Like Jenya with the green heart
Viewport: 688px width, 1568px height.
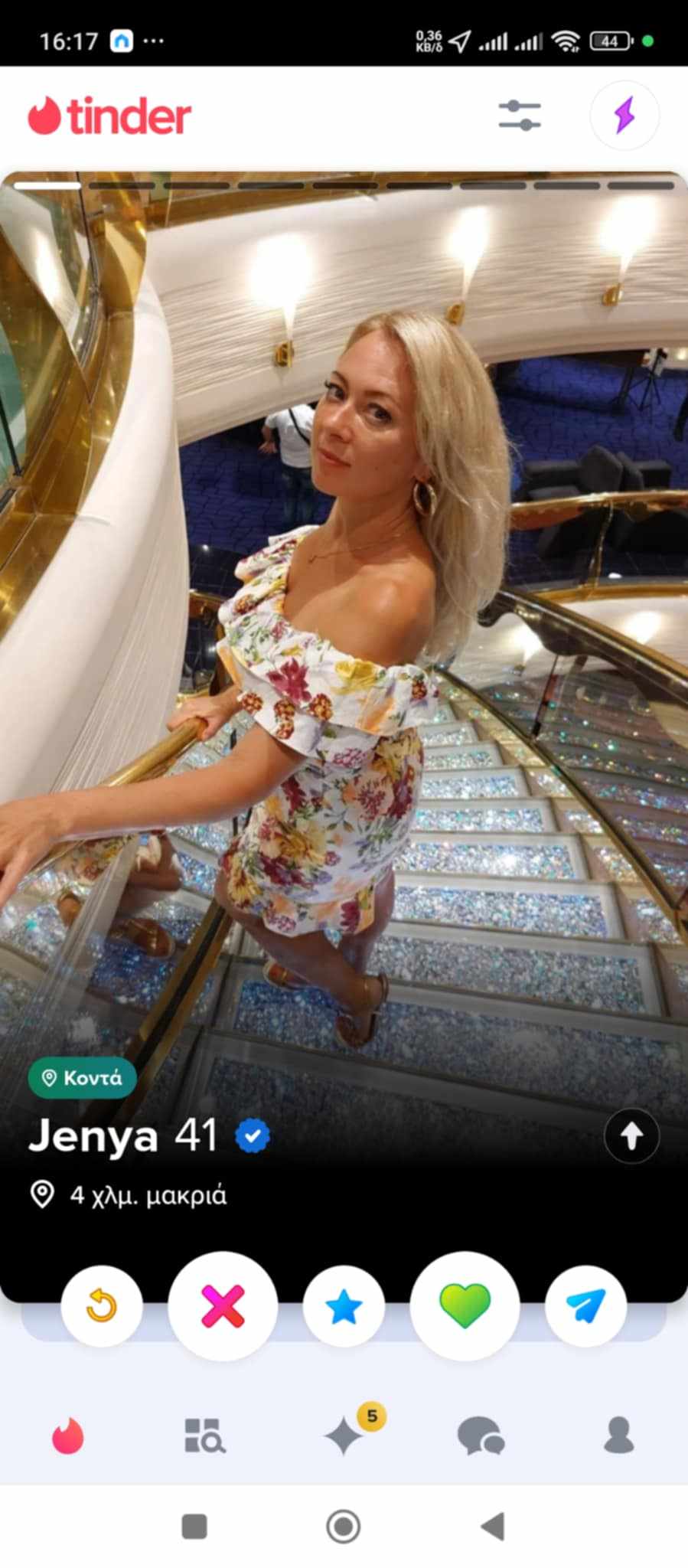click(465, 1305)
